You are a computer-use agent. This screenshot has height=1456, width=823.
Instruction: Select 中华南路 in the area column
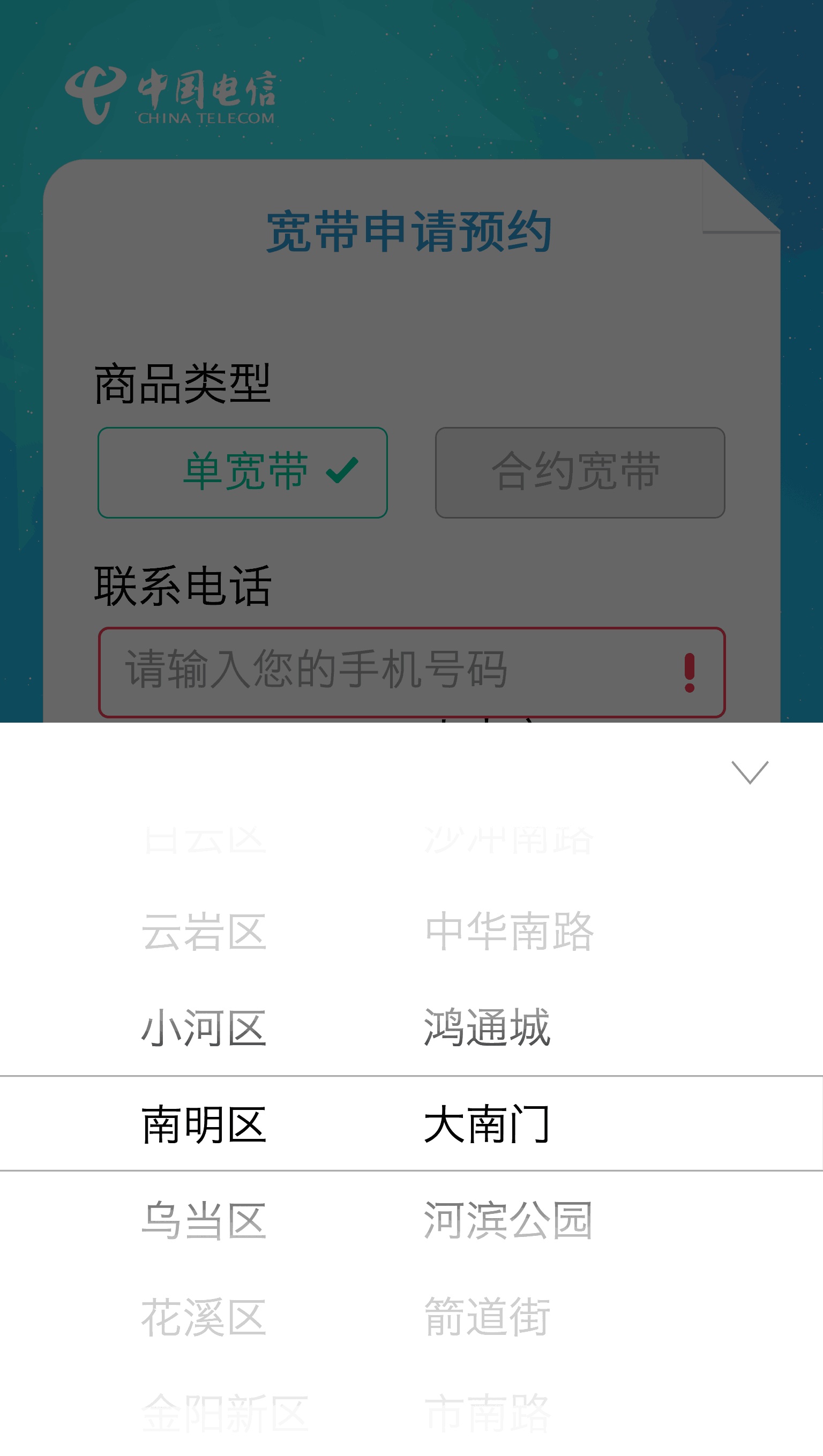coord(508,932)
